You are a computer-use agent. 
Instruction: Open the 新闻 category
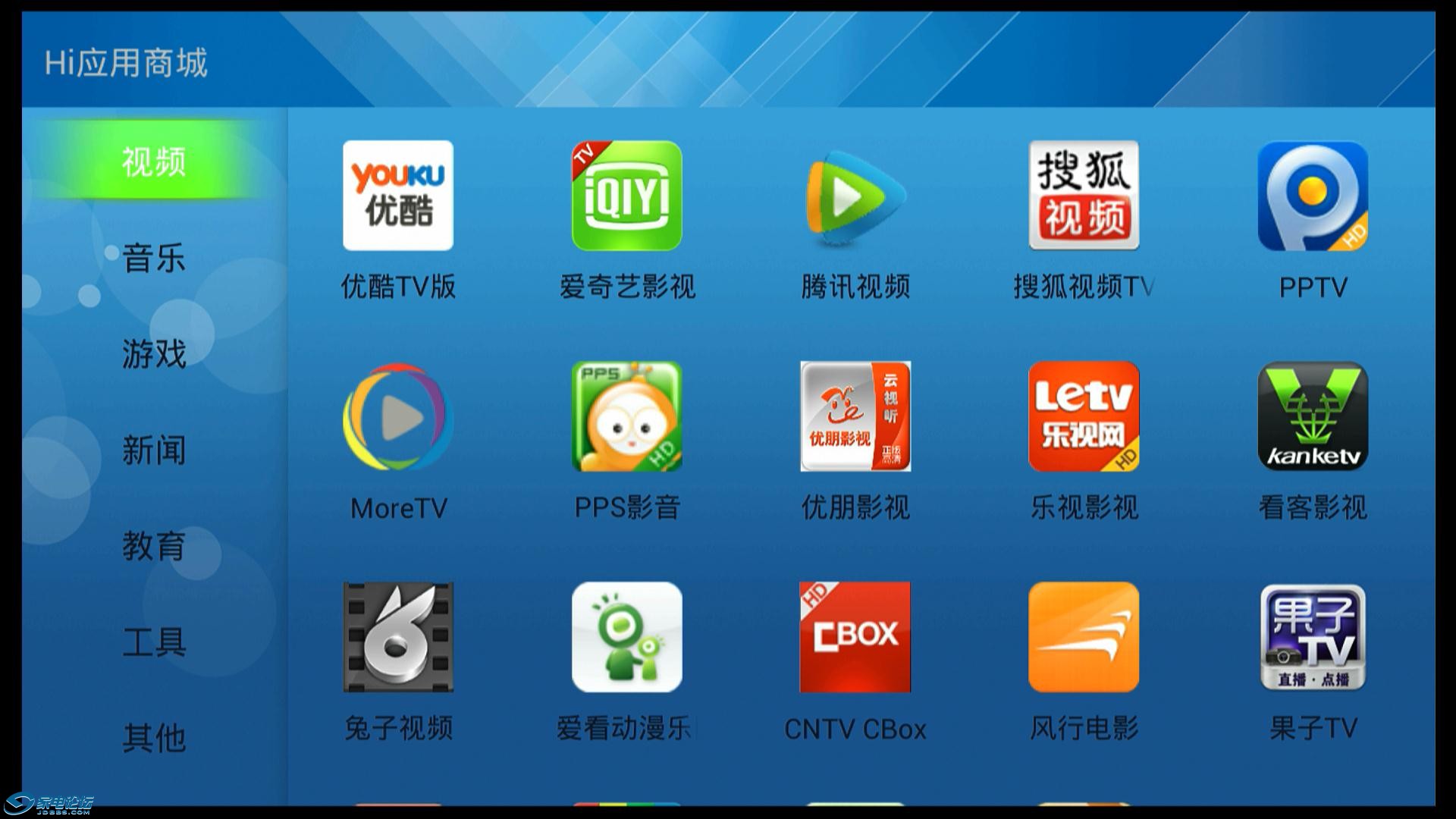(154, 450)
